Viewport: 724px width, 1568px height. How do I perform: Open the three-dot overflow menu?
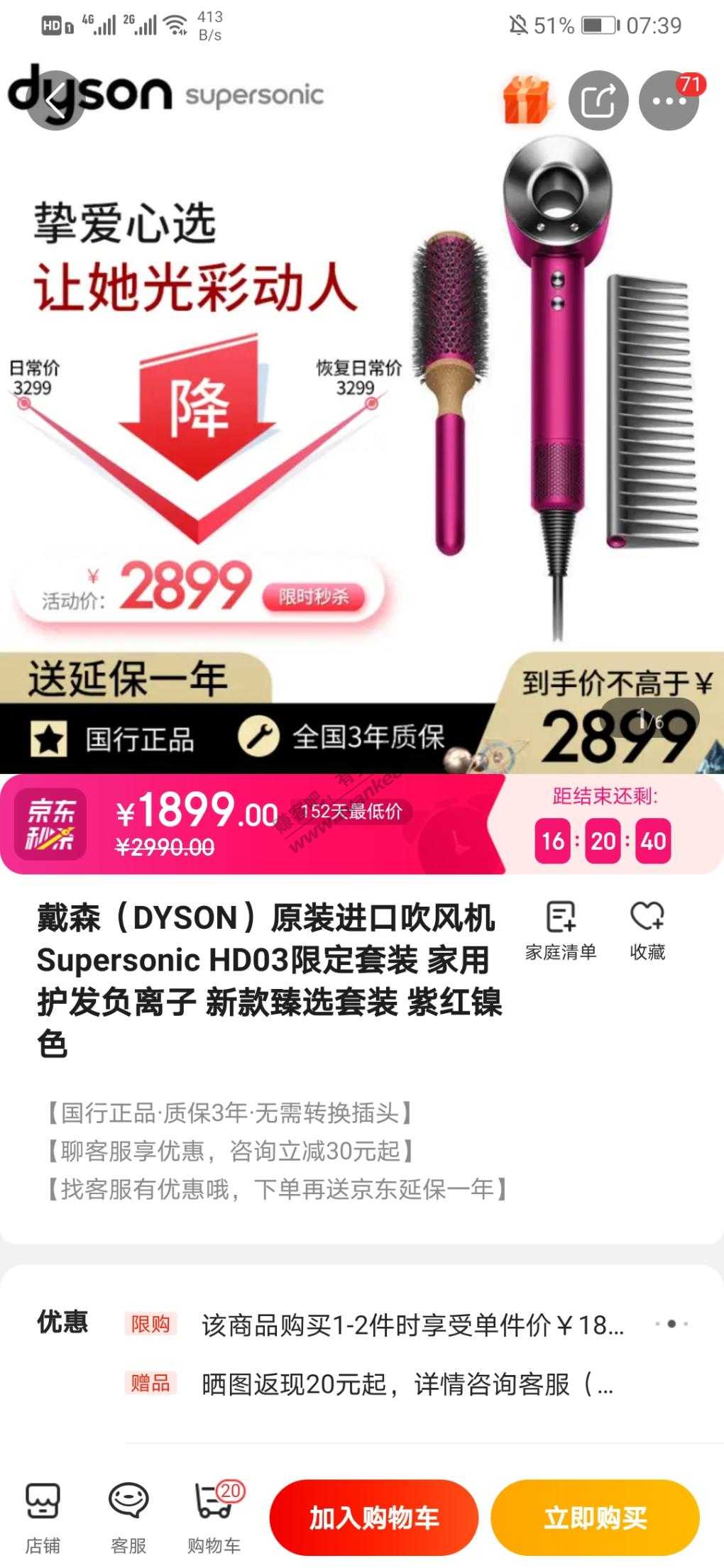[669, 101]
